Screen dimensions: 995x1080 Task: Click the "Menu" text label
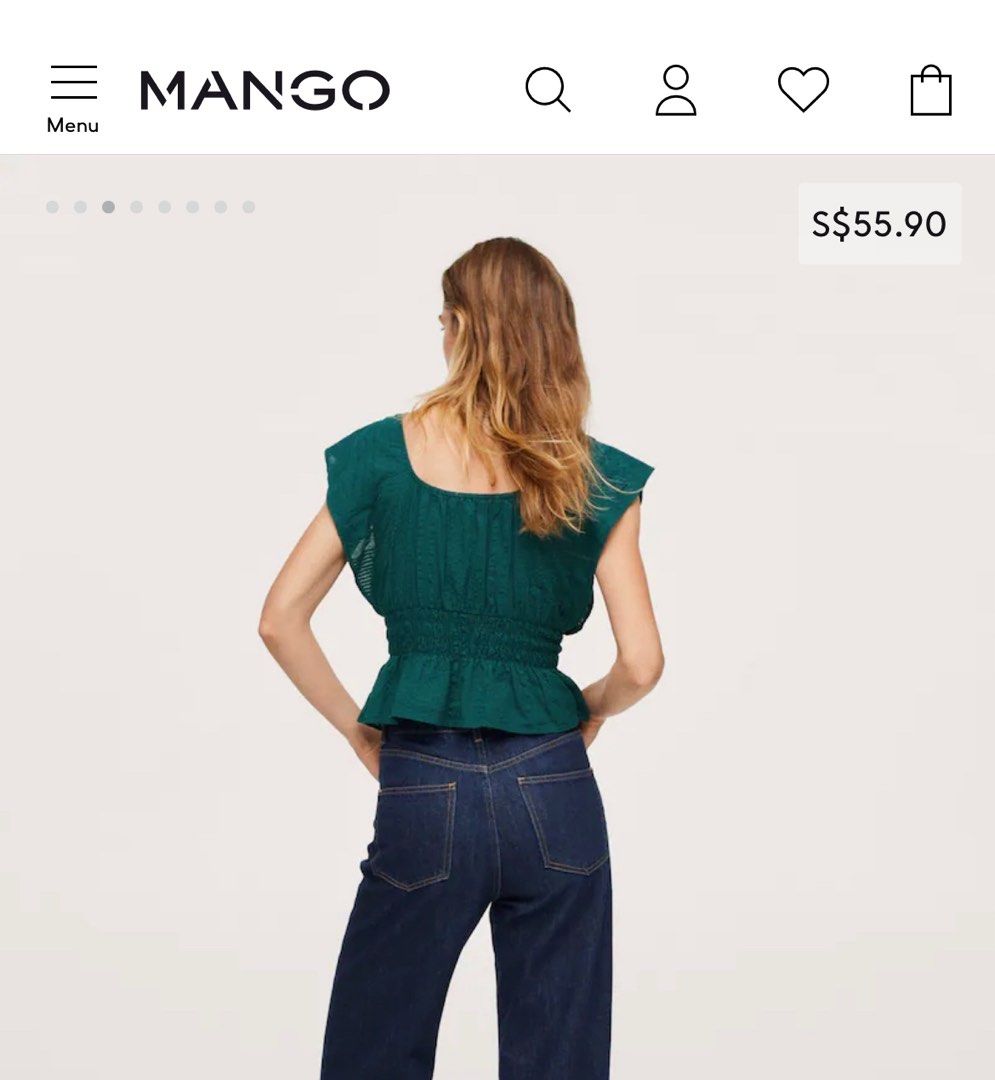pyautogui.click(x=75, y=126)
